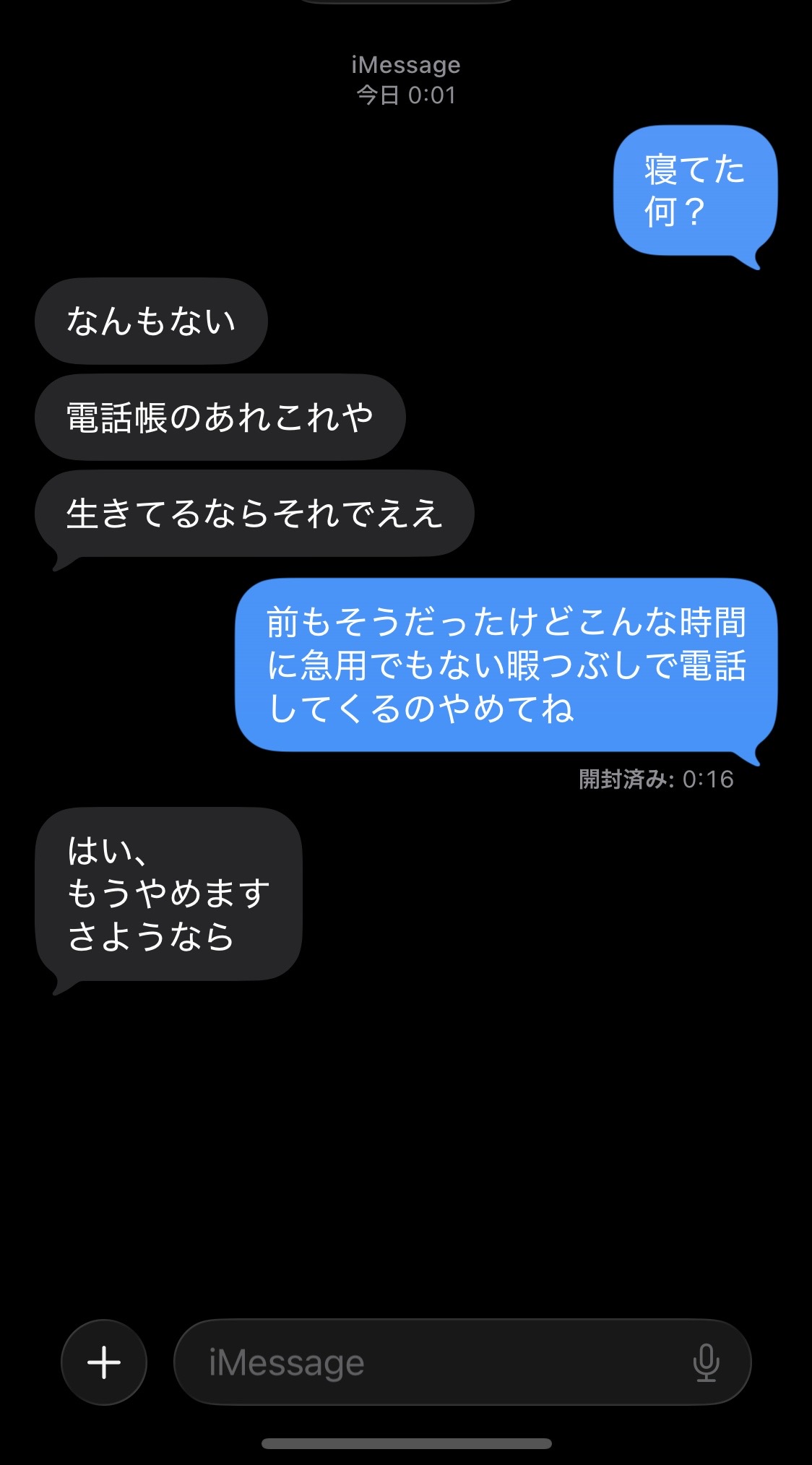
Task: Select the blue bubble saying 寝てた 何？
Action: [694, 190]
